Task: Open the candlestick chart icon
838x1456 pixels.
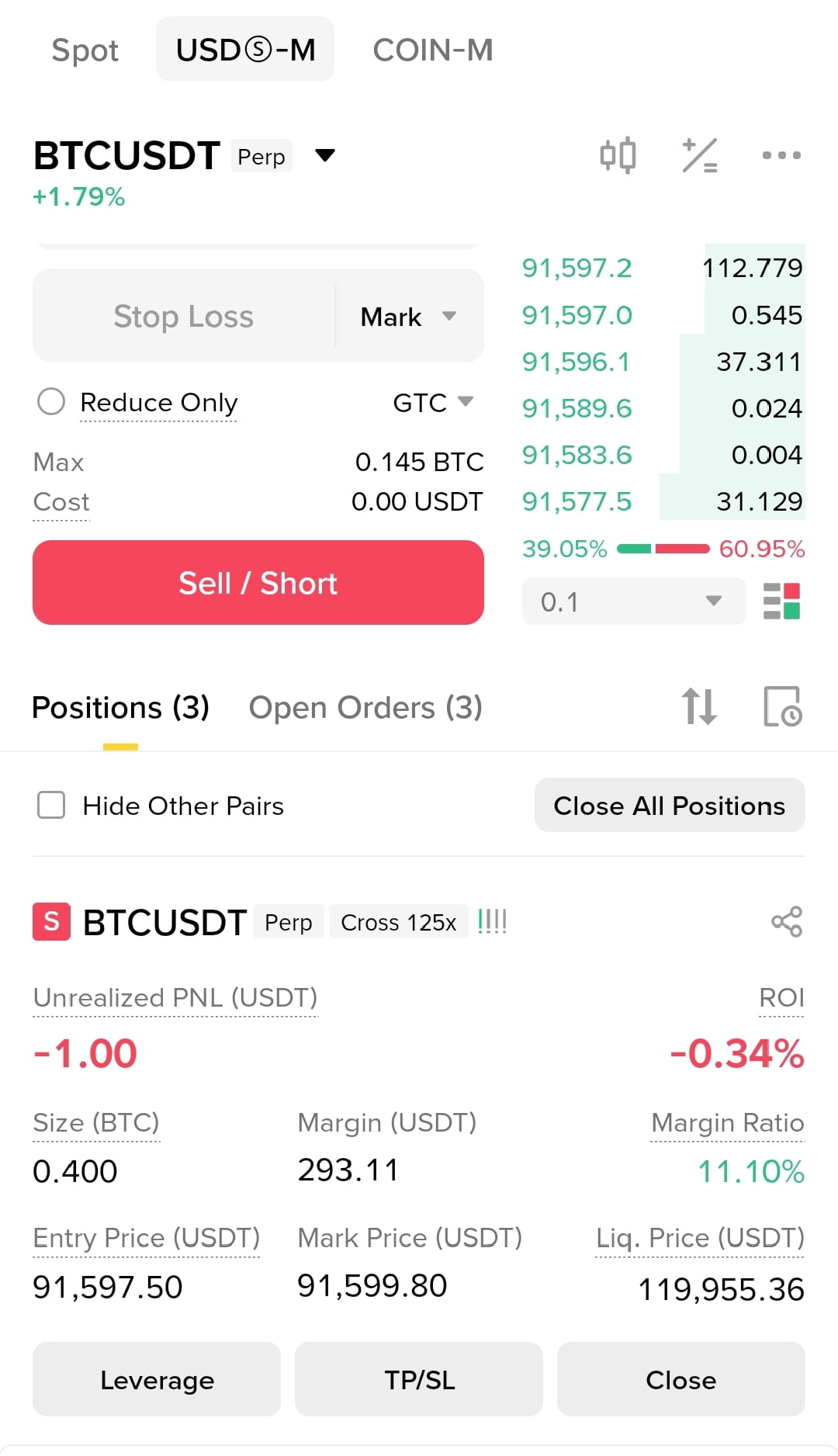Action: [618, 155]
